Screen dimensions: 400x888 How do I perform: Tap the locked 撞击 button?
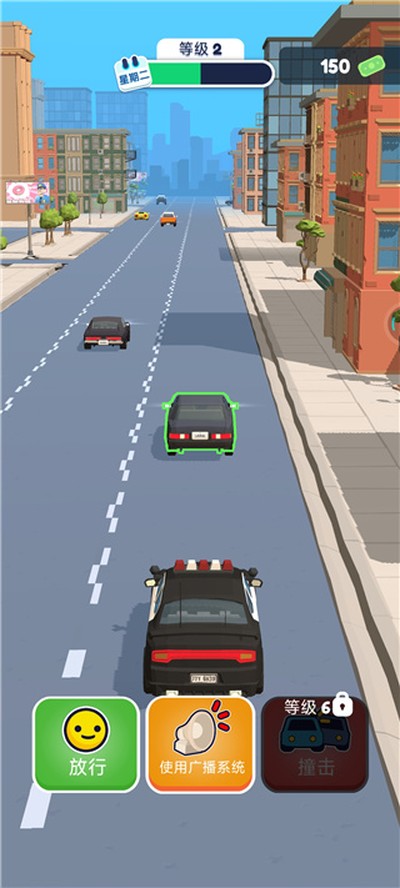click(x=315, y=744)
